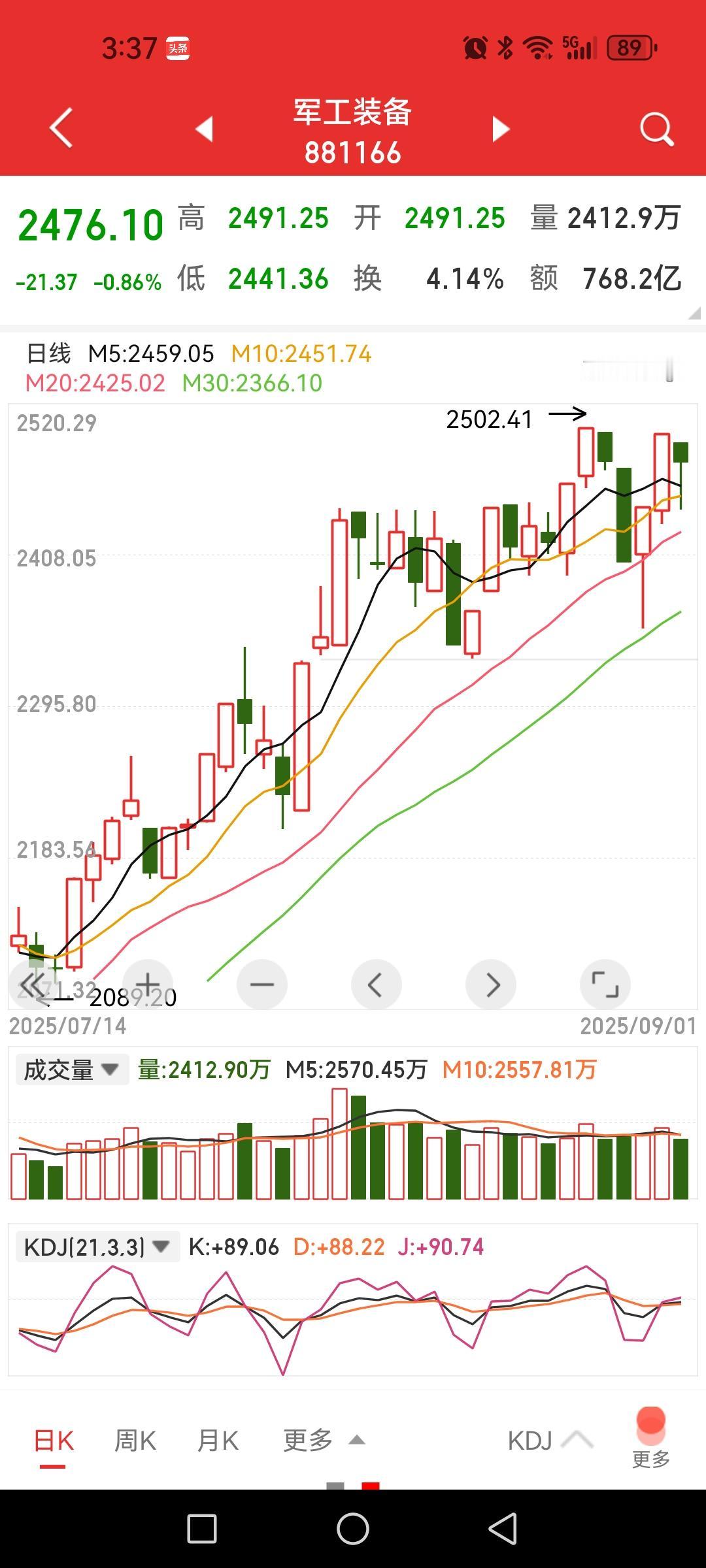This screenshot has width=706, height=1568.
Task: Expand the chart to fullscreen
Action: tap(605, 984)
